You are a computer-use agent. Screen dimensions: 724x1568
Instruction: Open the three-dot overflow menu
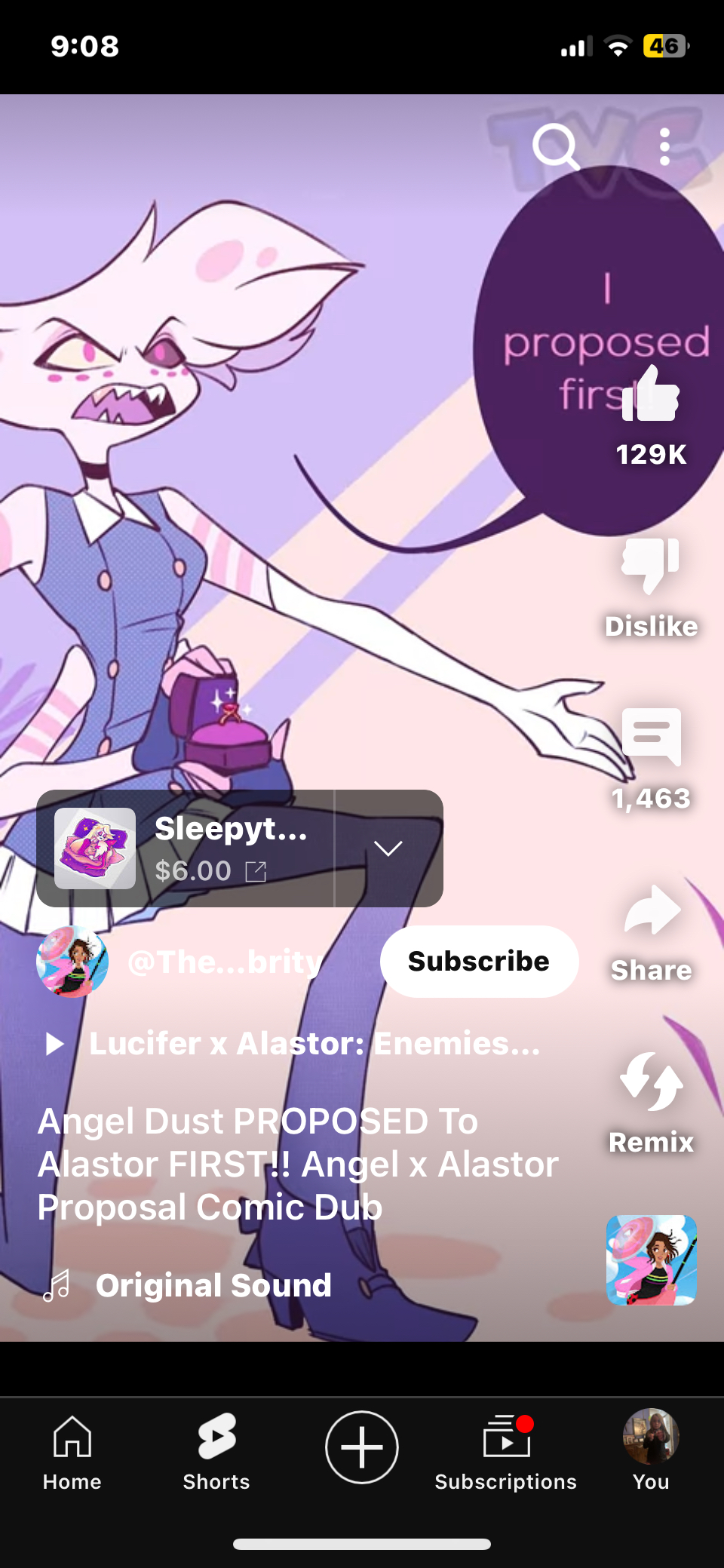[x=664, y=147]
